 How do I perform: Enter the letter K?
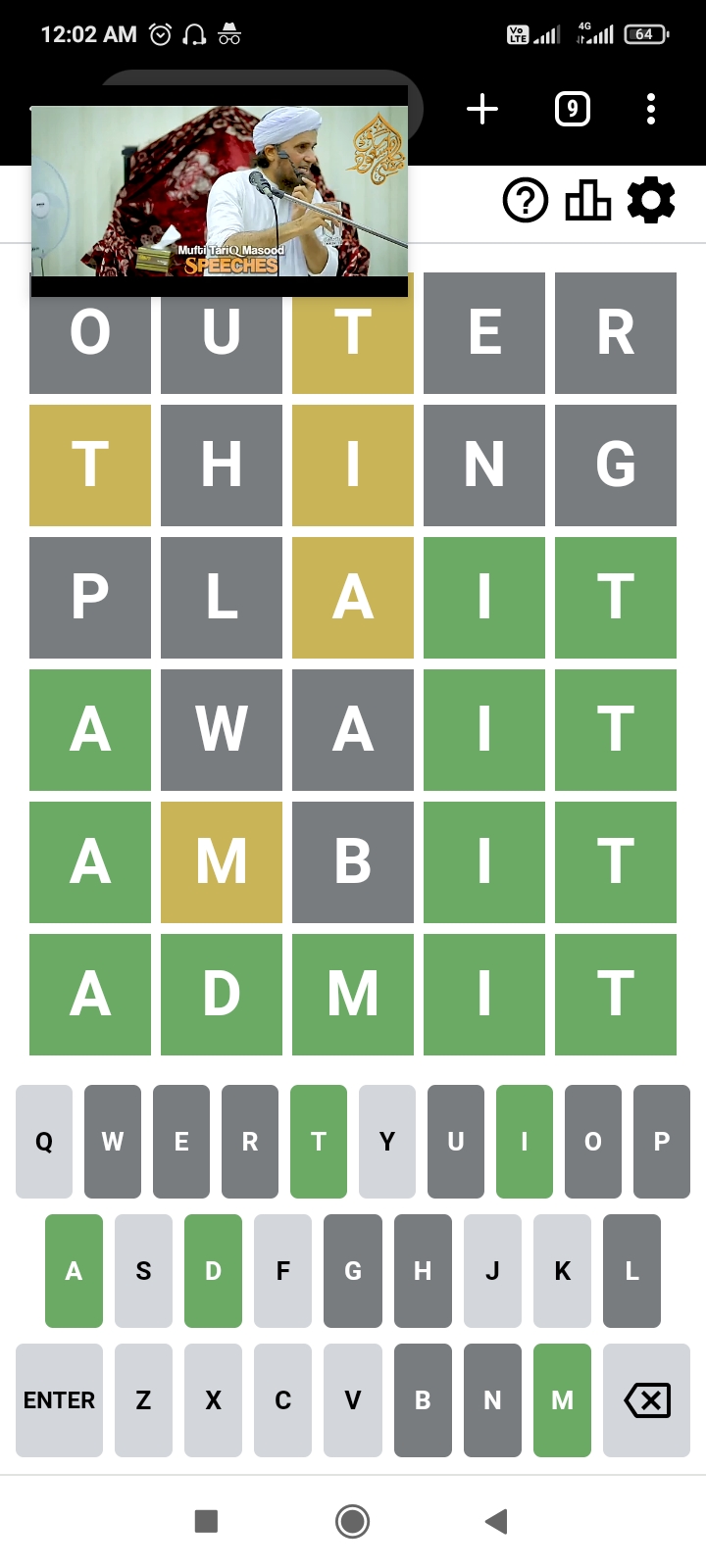(x=562, y=1271)
